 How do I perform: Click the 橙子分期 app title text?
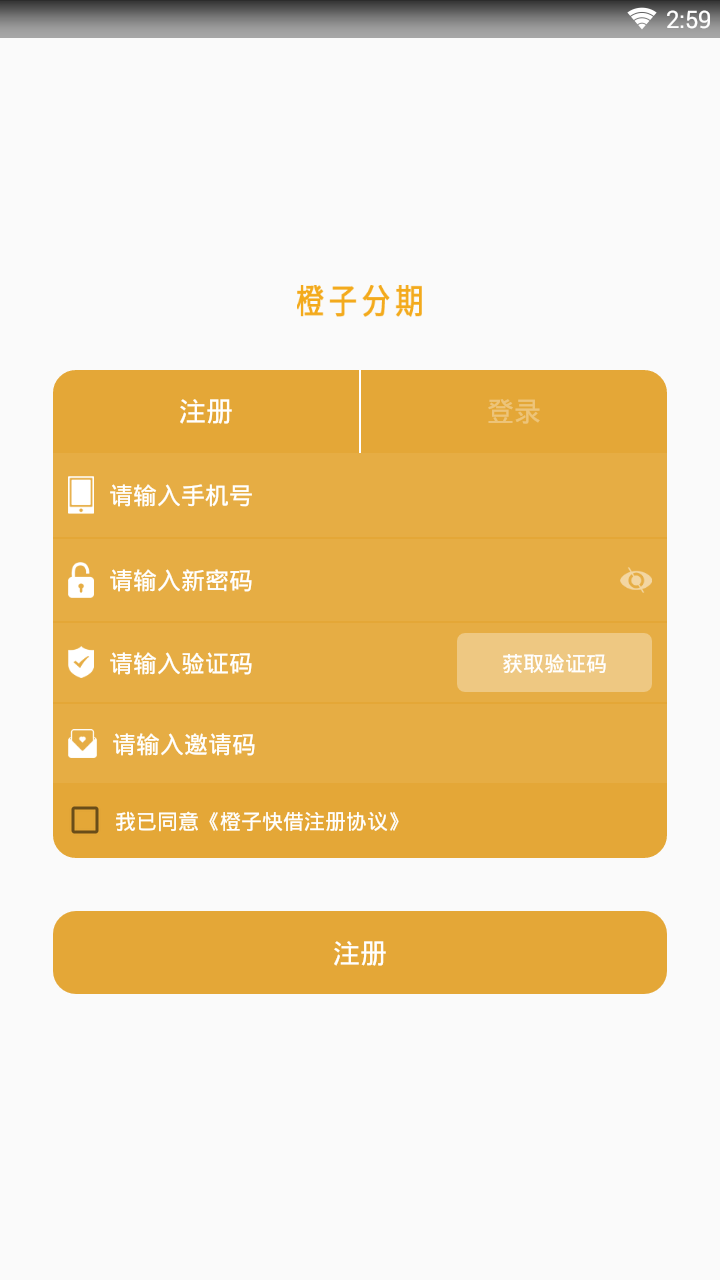point(359,302)
